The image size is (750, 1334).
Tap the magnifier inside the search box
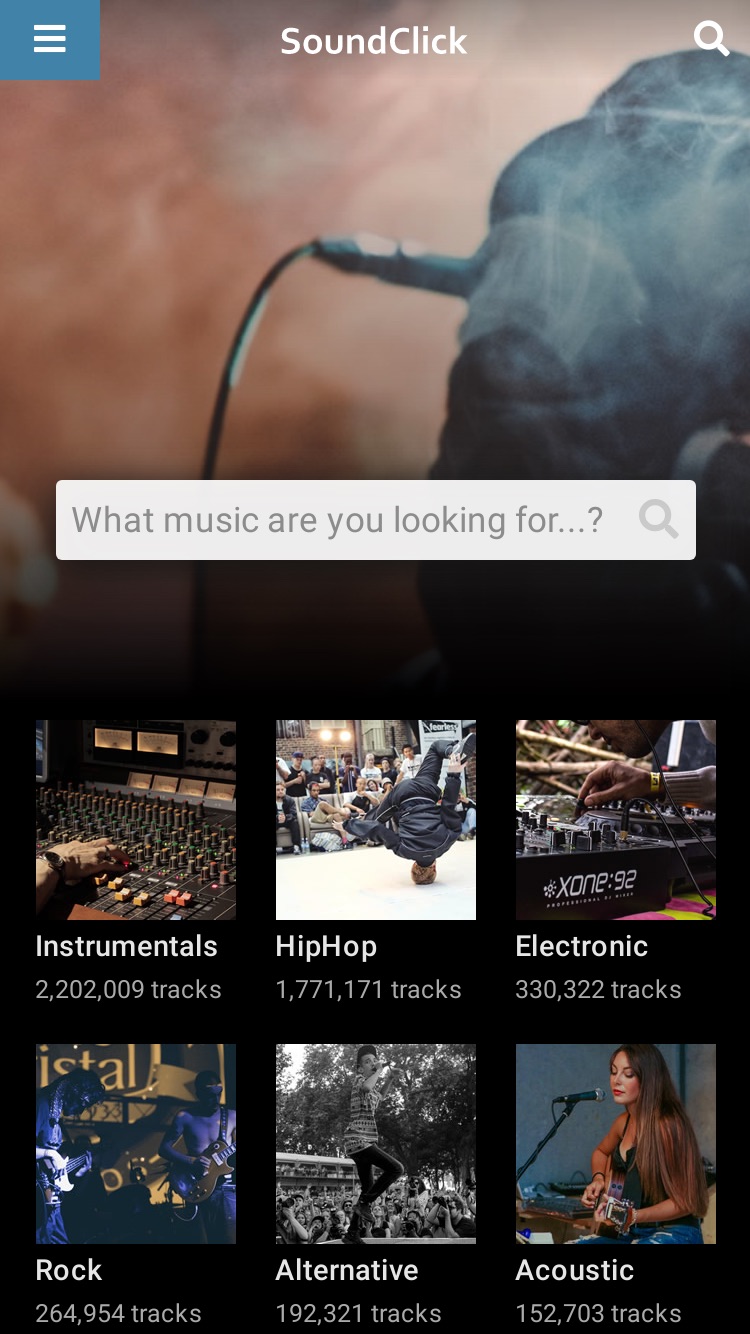point(658,520)
